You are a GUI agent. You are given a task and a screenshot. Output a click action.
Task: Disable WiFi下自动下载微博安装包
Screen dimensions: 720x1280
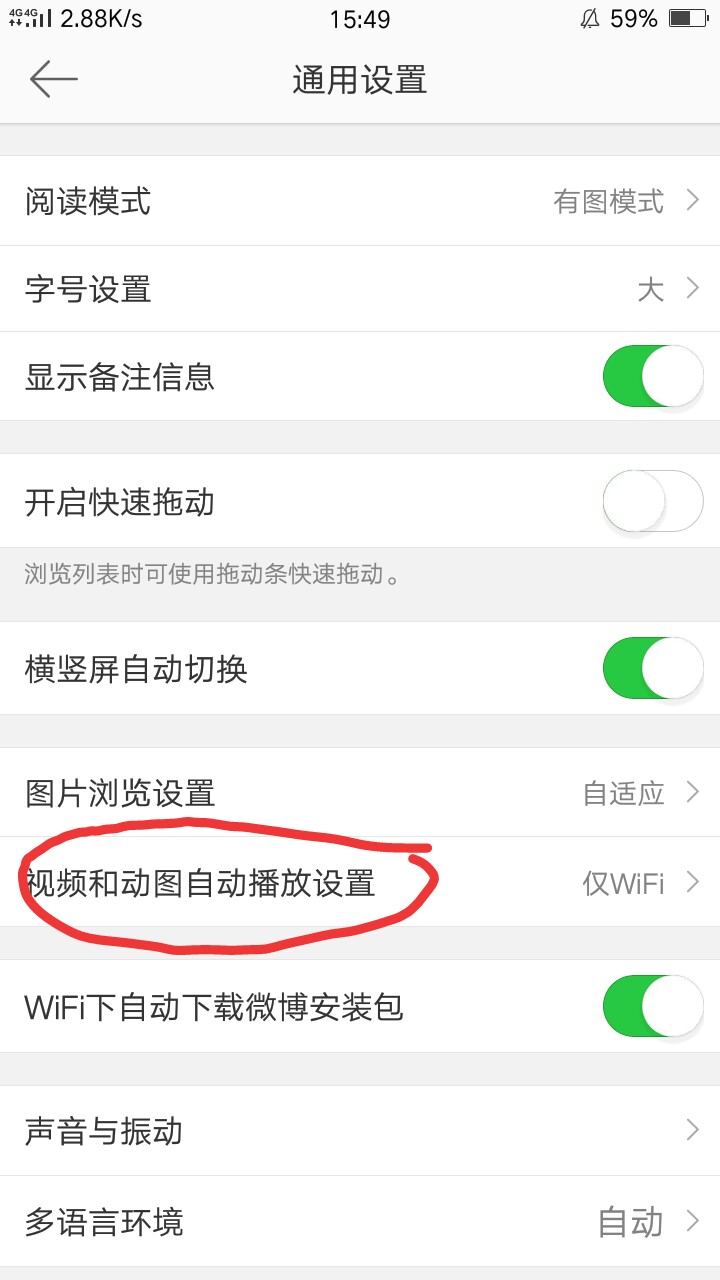click(x=652, y=1006)
